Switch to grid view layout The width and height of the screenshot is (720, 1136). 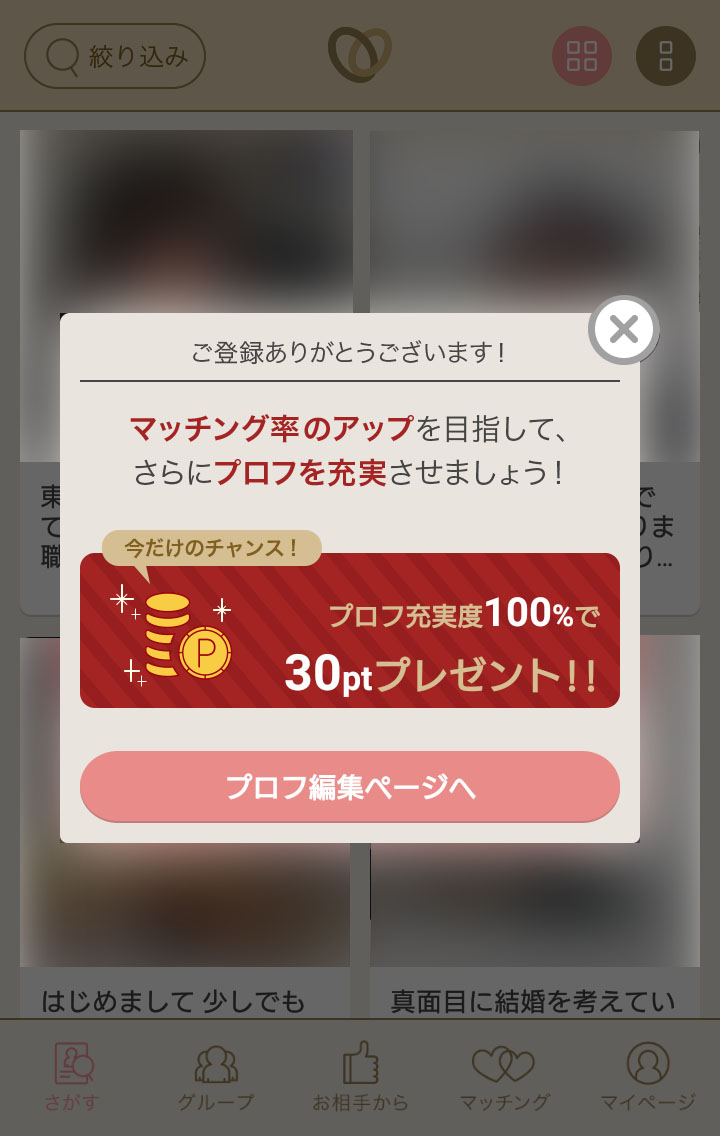[581, 56]
